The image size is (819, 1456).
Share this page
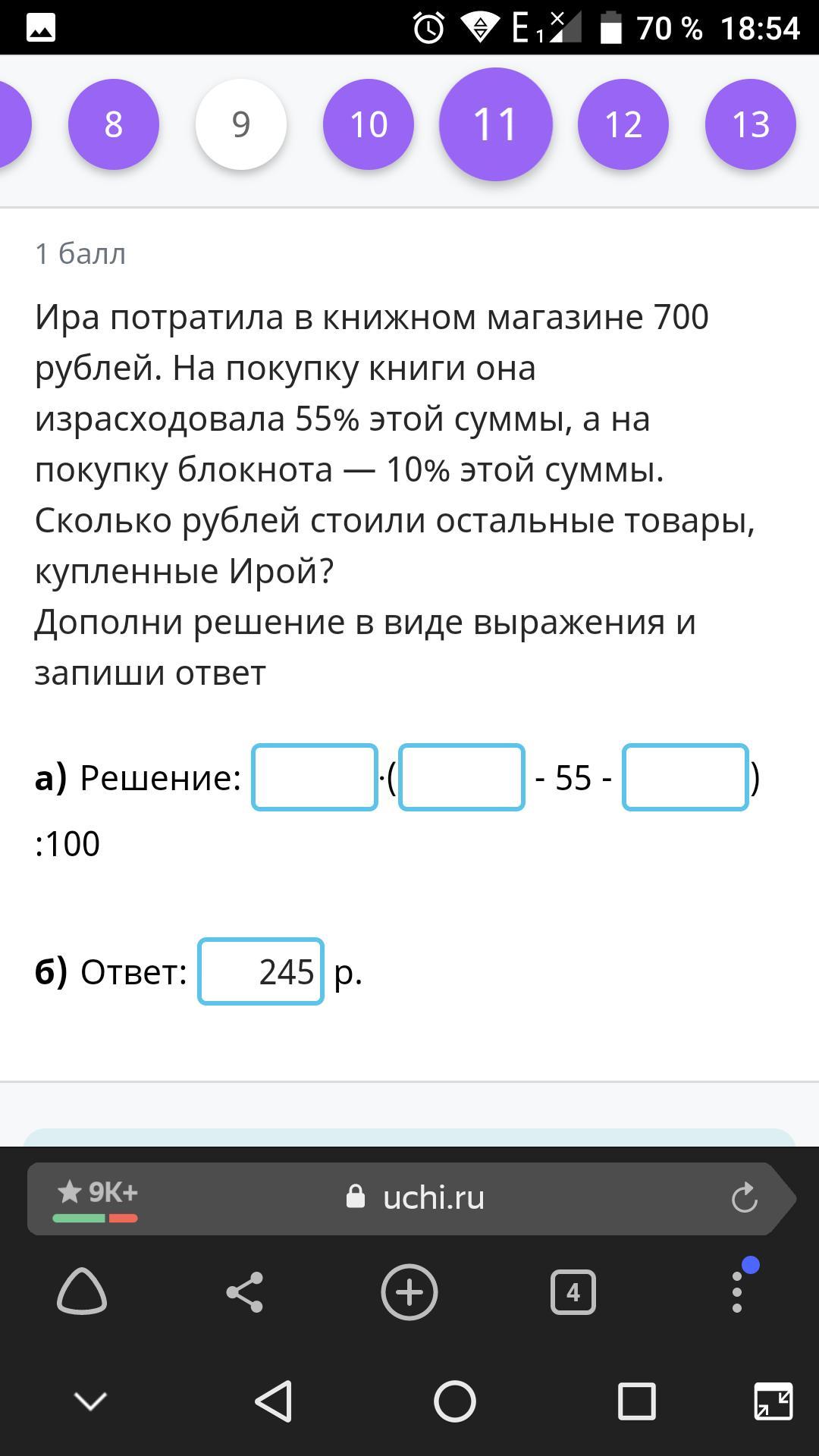click(245, 1291)
